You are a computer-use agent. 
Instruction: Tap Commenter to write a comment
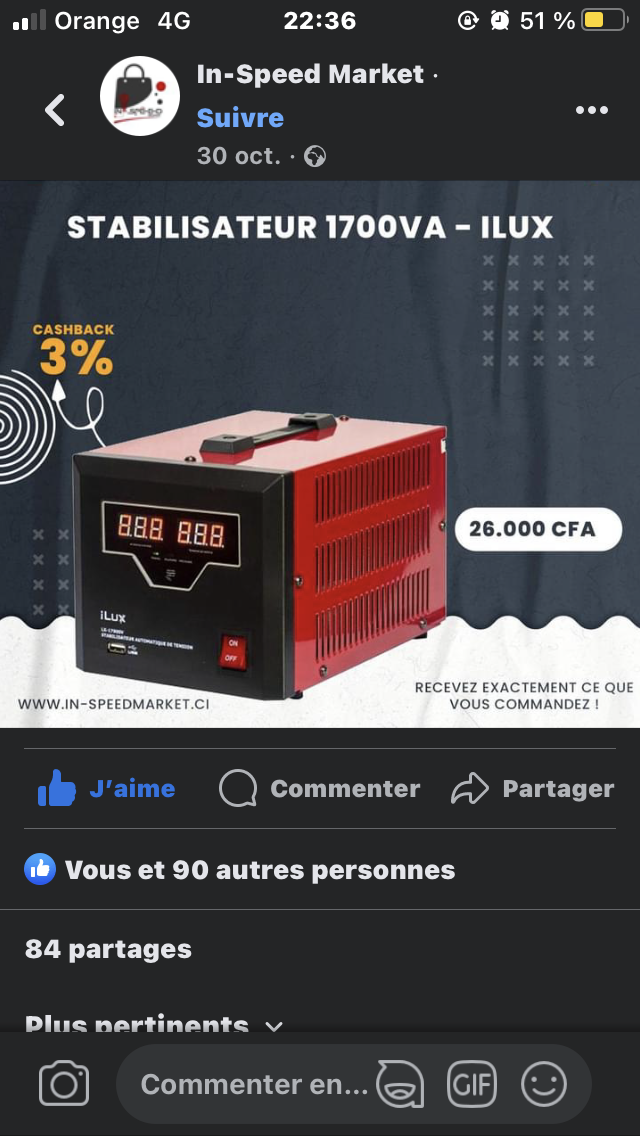[x=320, y=788]
